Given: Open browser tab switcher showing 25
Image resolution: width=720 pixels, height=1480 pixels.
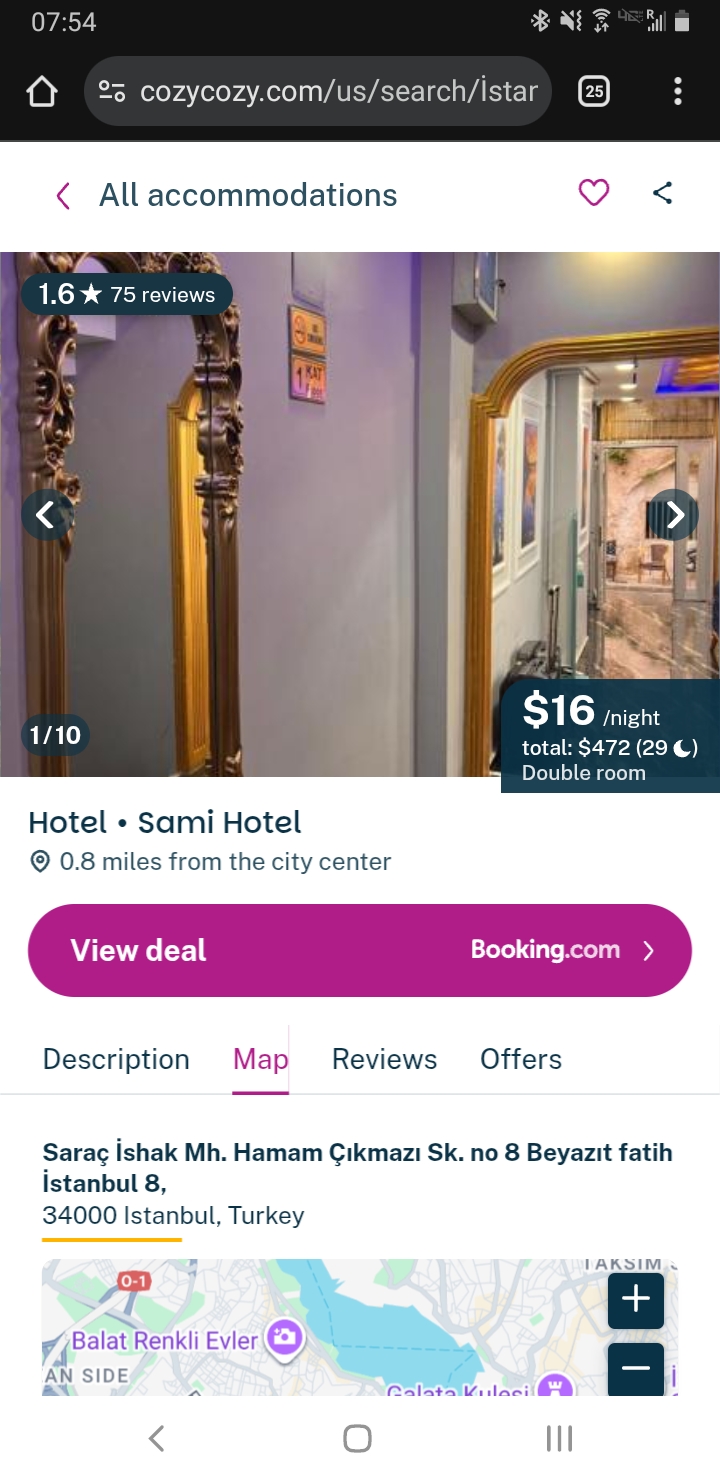Looking at the screenshot, I should click(594, 92).
